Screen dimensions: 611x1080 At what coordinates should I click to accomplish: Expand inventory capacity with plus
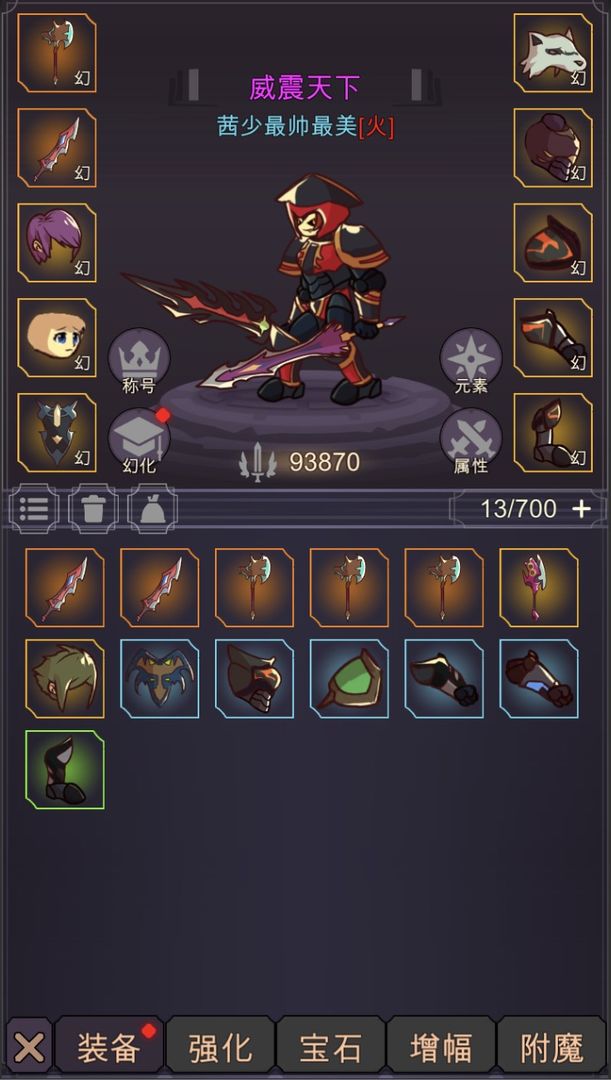(x=581, y=508)
